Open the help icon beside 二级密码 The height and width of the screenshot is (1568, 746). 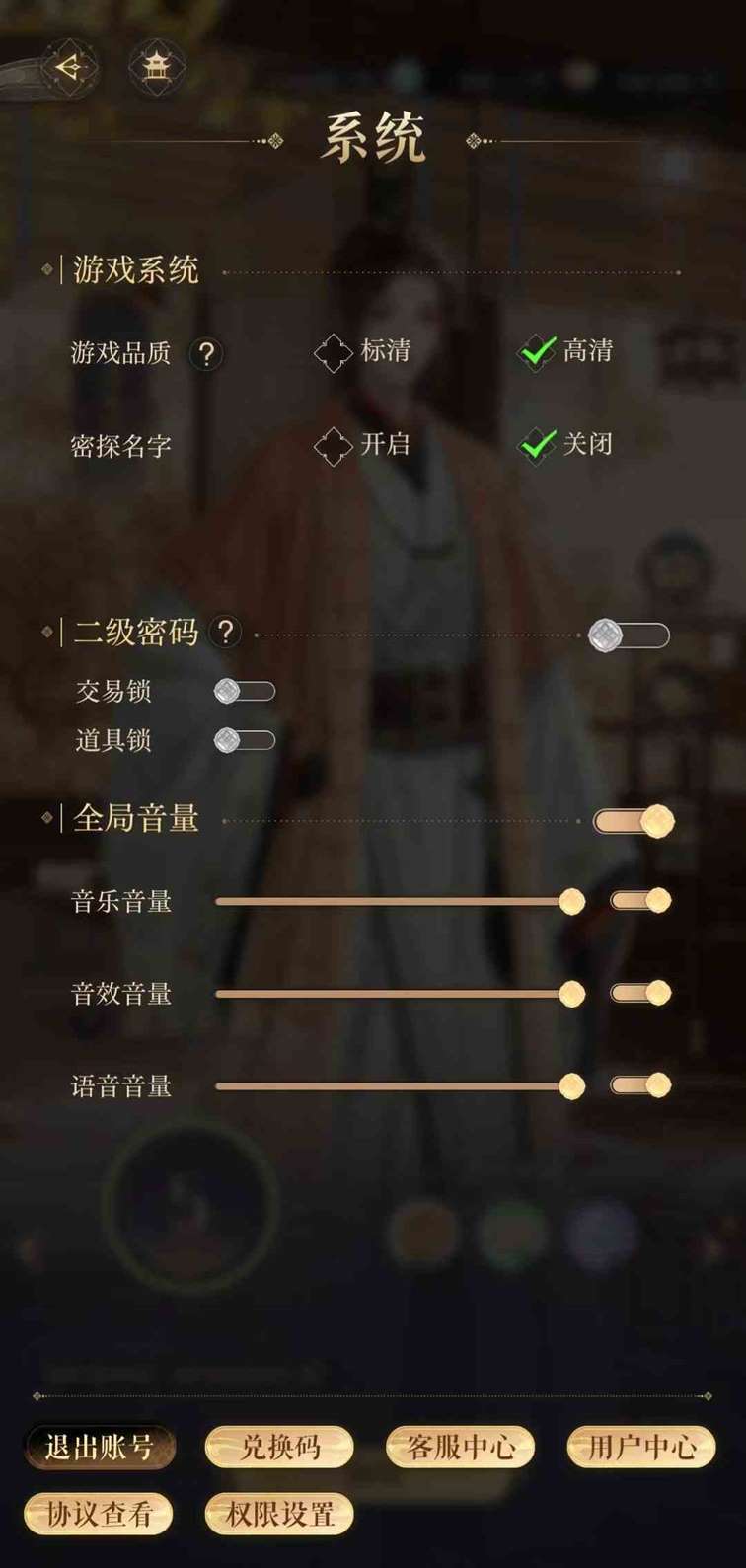(x=226, y=632)
